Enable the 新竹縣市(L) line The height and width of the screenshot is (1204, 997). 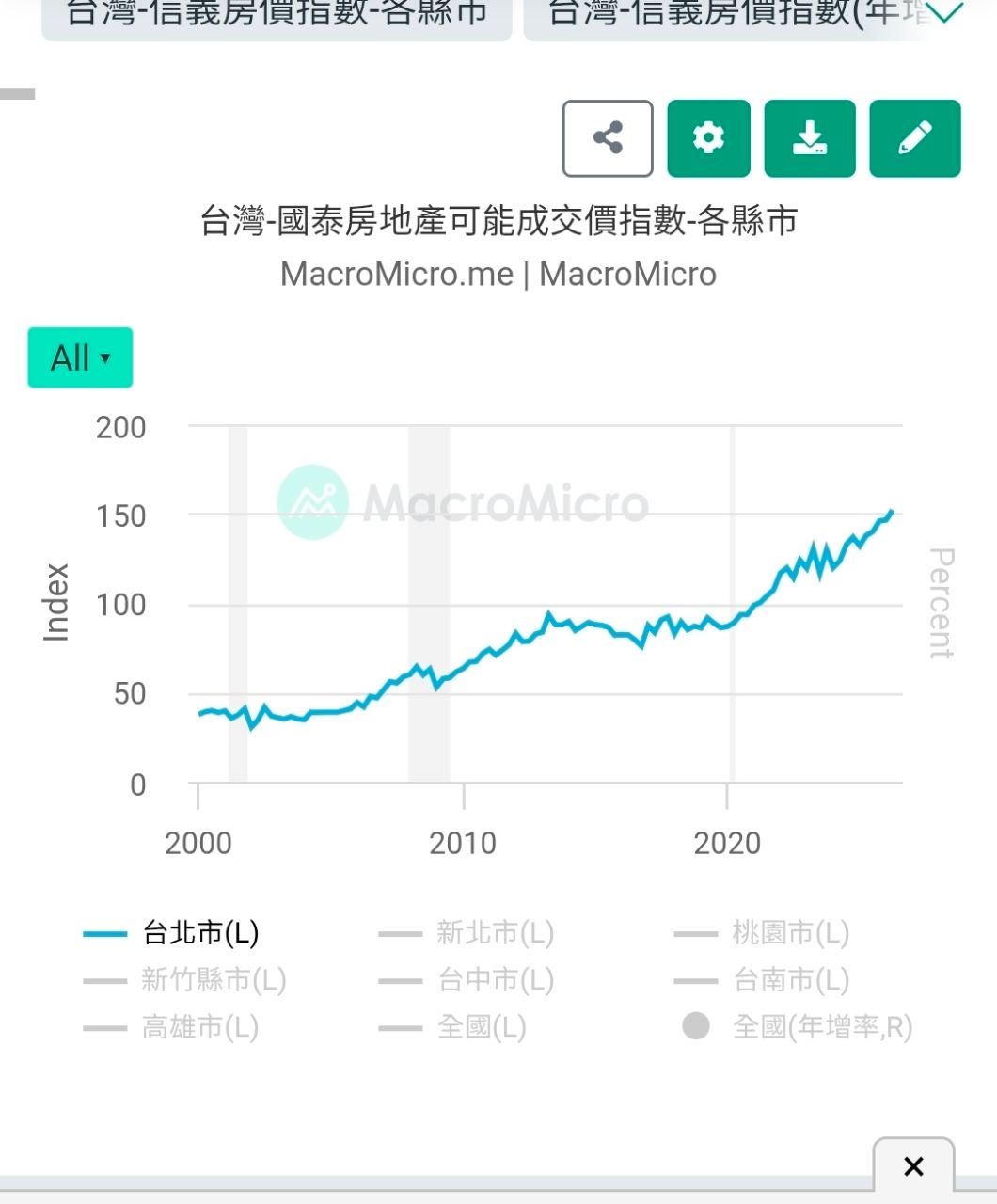184,980
